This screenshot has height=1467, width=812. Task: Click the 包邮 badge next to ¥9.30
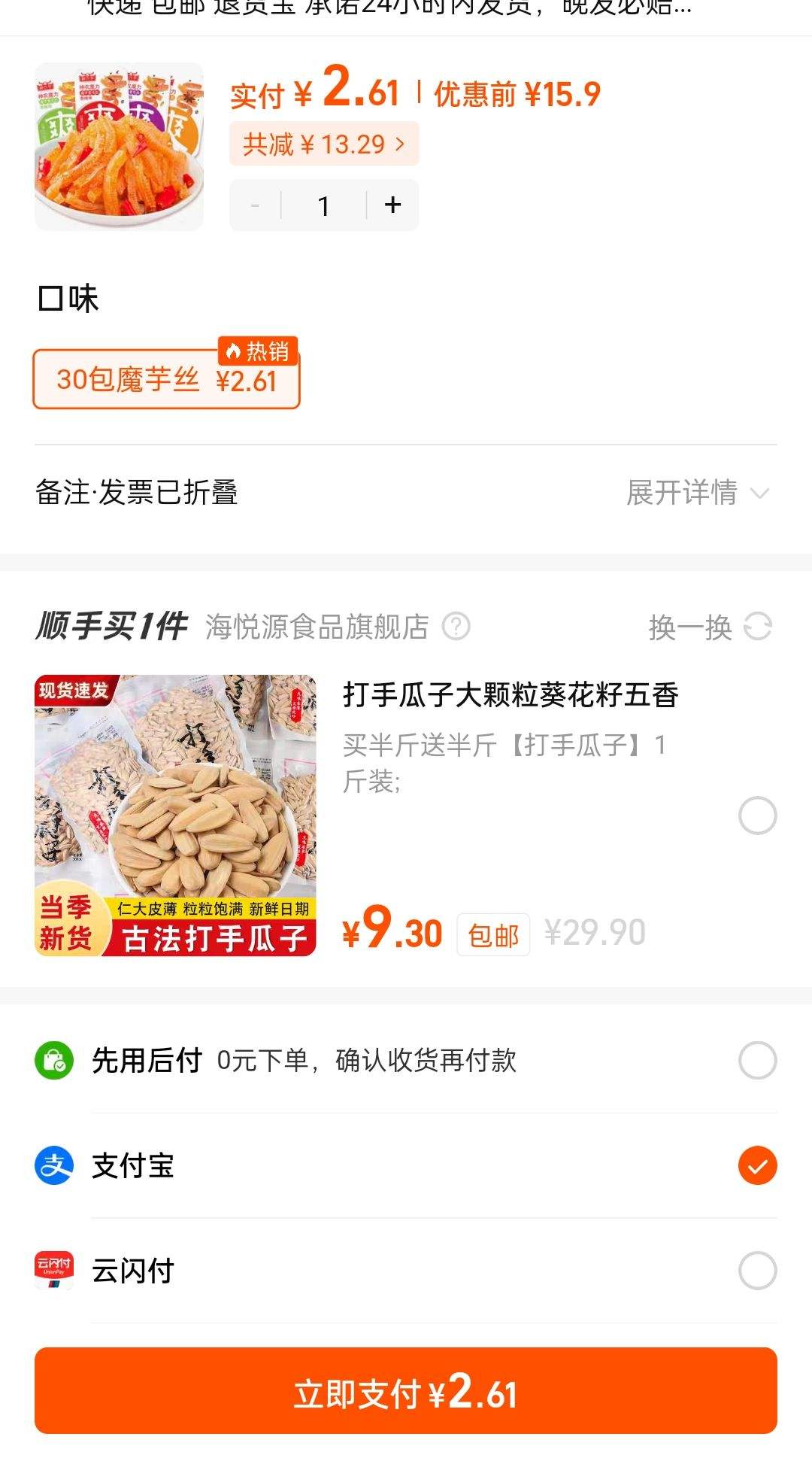(x=492, y=935)
